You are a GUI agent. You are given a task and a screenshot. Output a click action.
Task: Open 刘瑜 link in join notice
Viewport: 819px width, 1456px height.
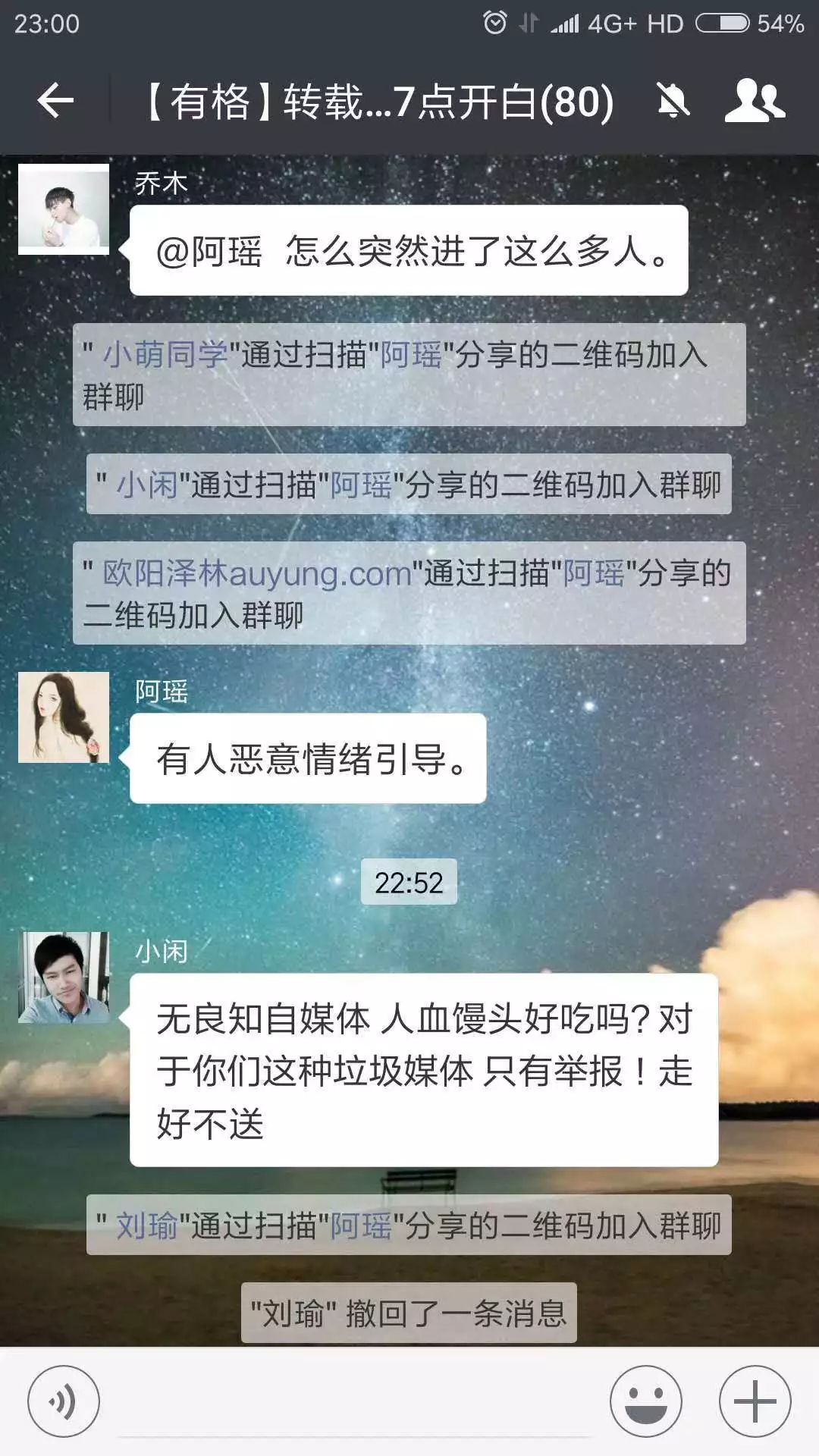(x=146, y=1225)
